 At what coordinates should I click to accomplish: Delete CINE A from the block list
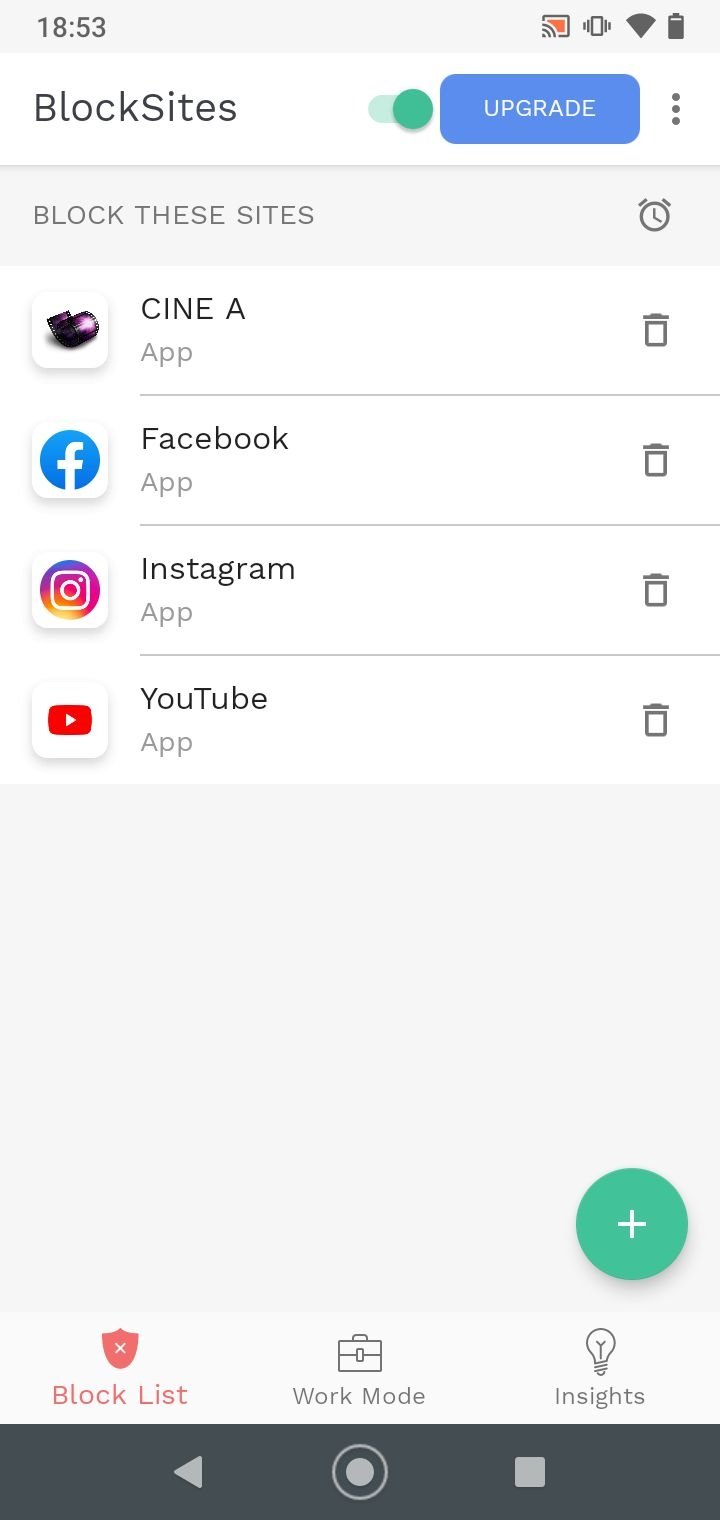[x=656, y=330]
